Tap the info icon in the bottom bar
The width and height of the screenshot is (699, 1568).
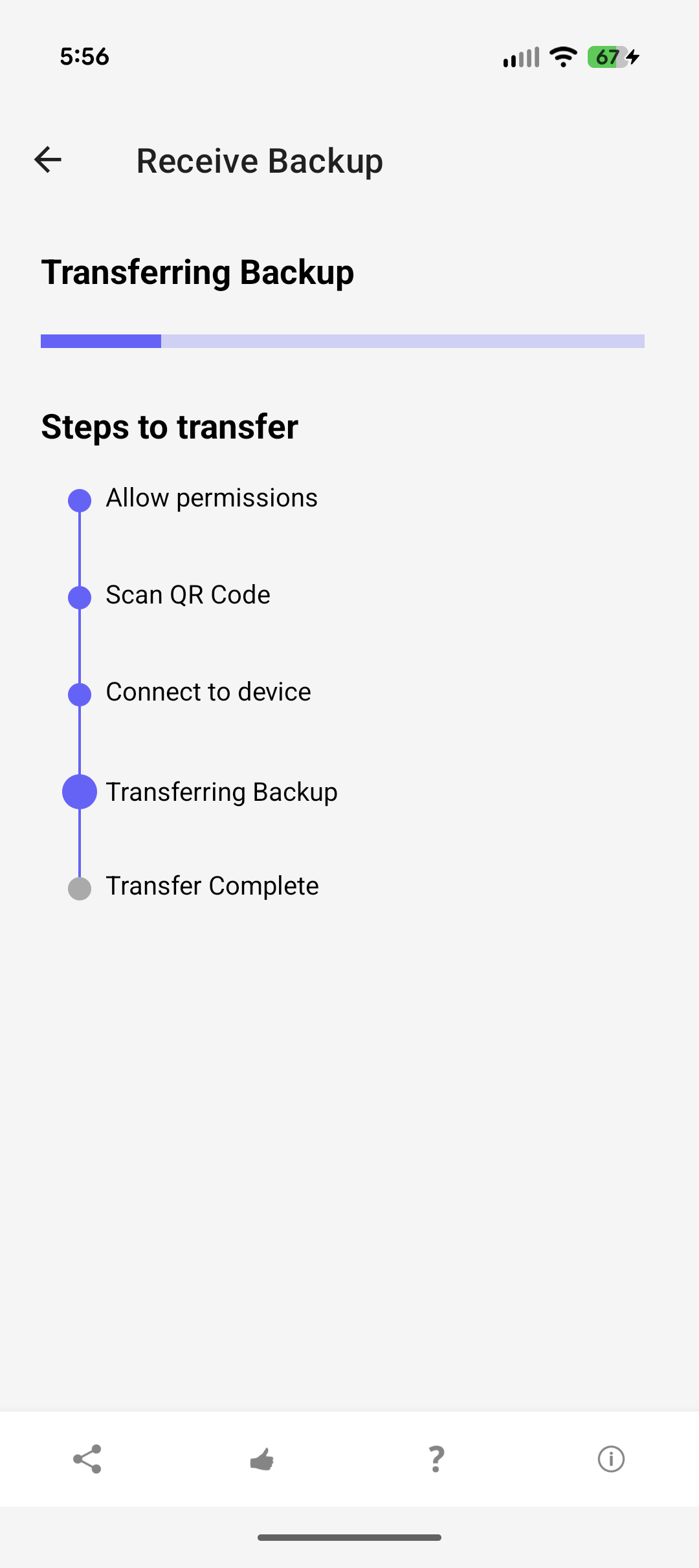coord(612,1459)
